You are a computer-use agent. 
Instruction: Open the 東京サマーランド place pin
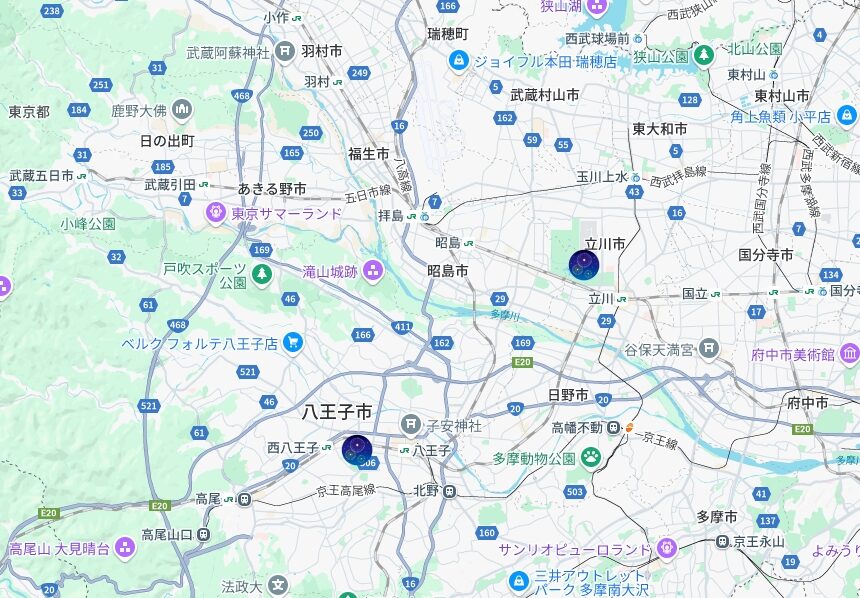pyautogui.click(x=215, y=213)
